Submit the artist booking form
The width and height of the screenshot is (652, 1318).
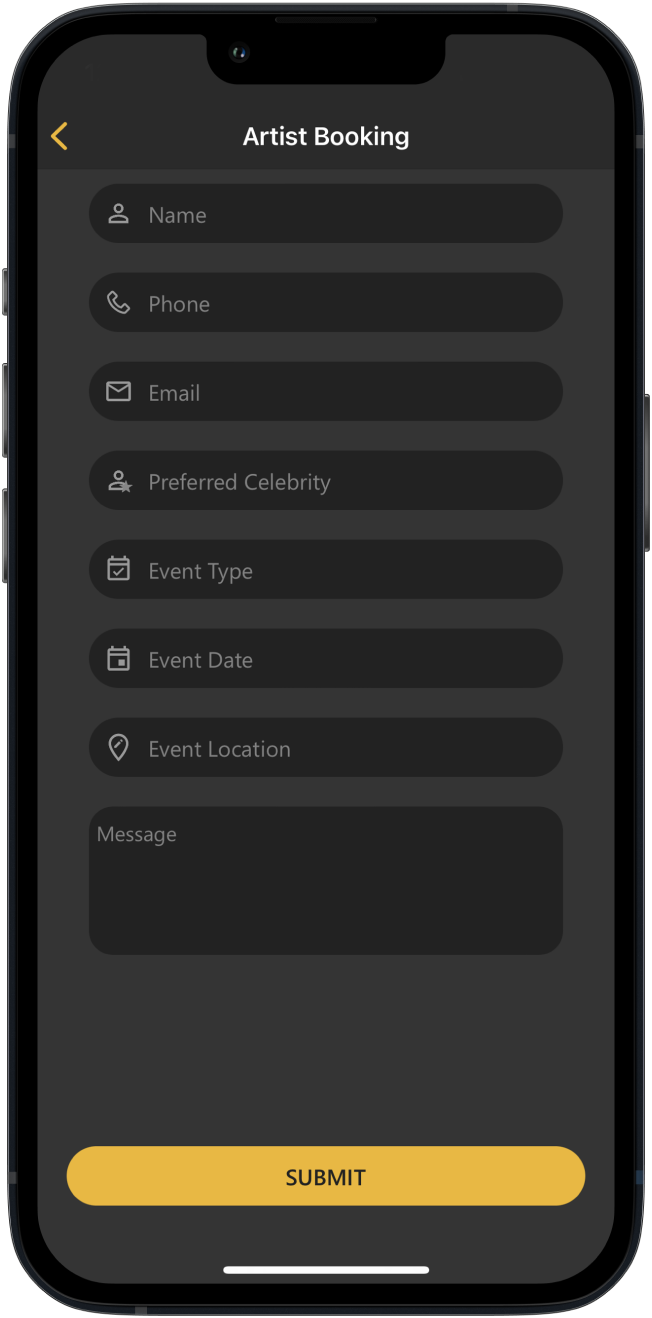click(326, 1176)
